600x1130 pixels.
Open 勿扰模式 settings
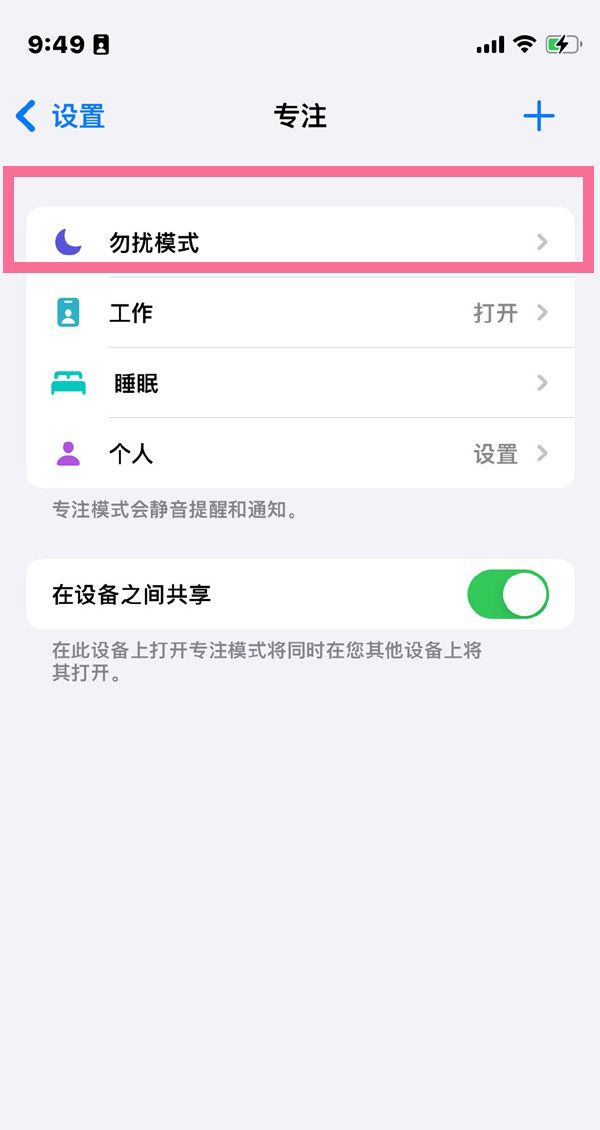pyautogui.click(x=300, y=242)
